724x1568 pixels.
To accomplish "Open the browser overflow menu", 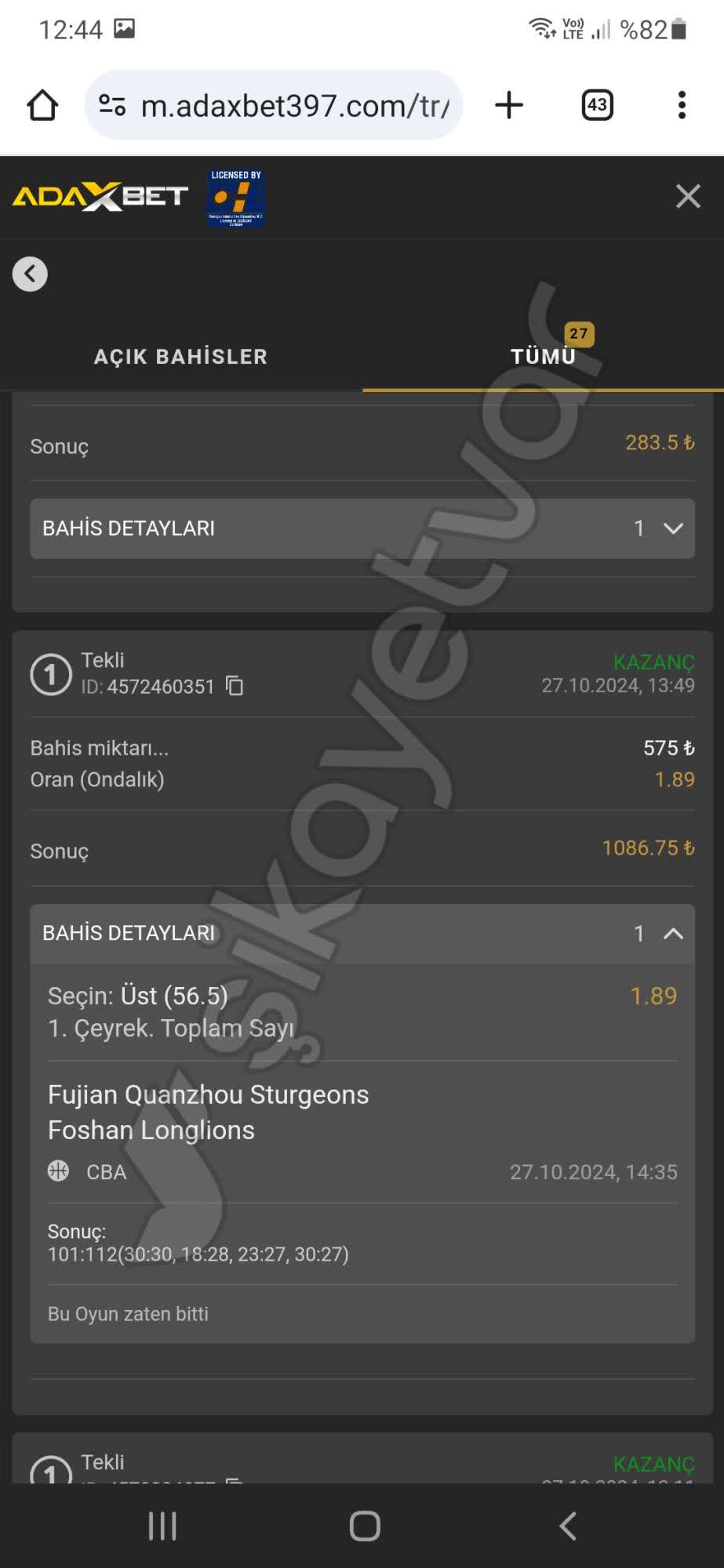I will (682, 105).
